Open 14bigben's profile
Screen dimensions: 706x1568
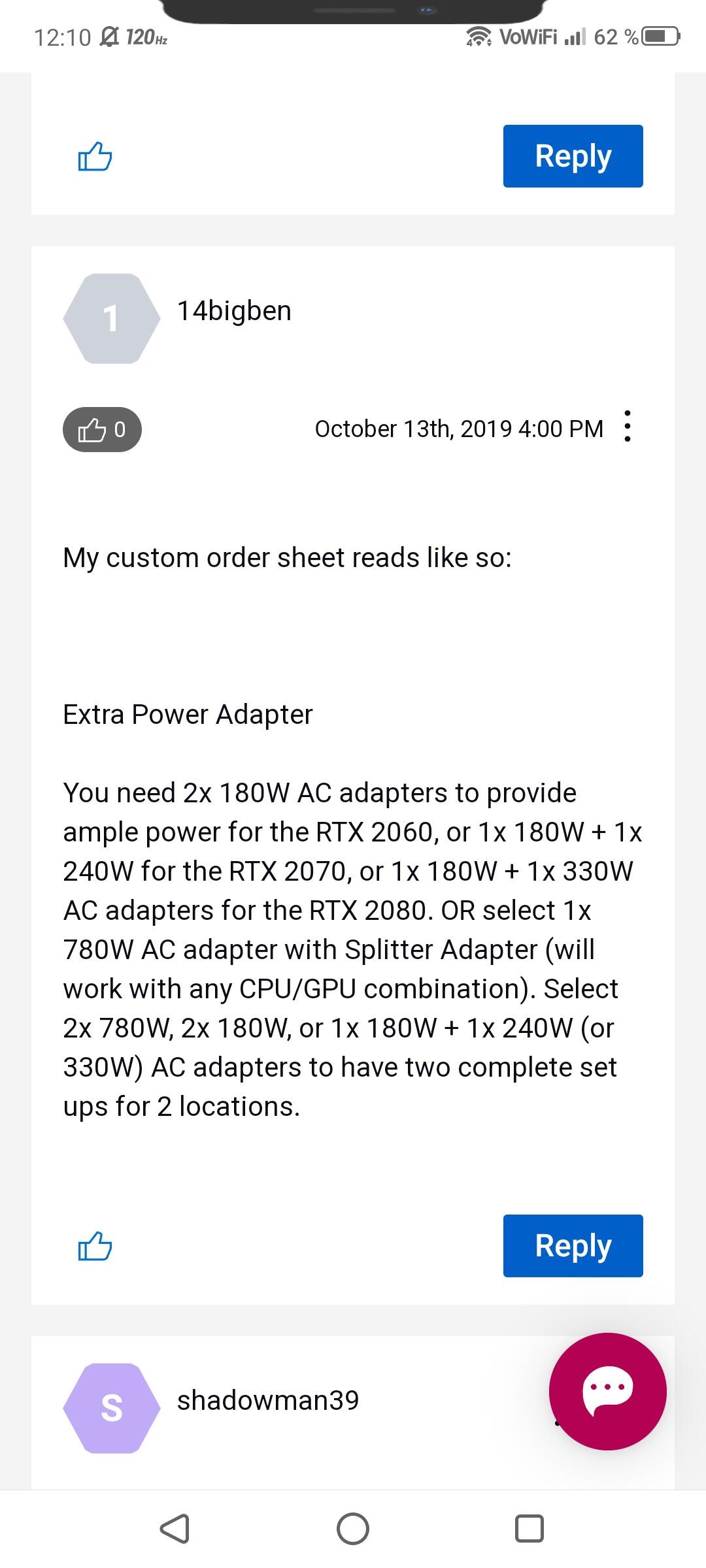pos(234,311)
